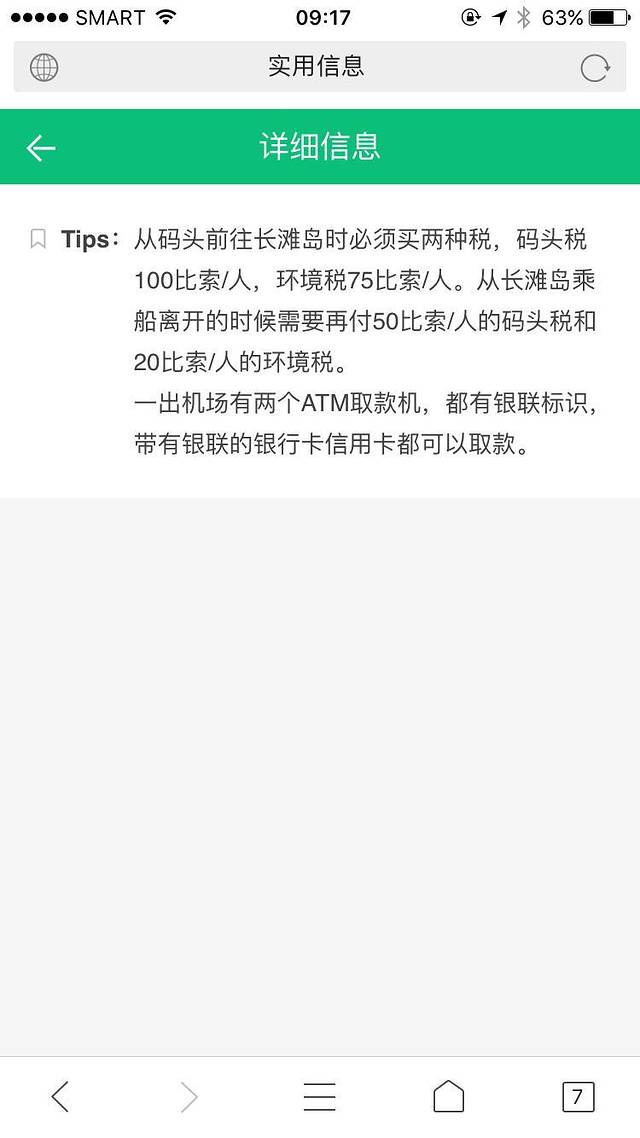The width and height of the screenshot is (640, 1138).
Task: Tap the address bar titled 实用信息
Action: pos(319,67)
